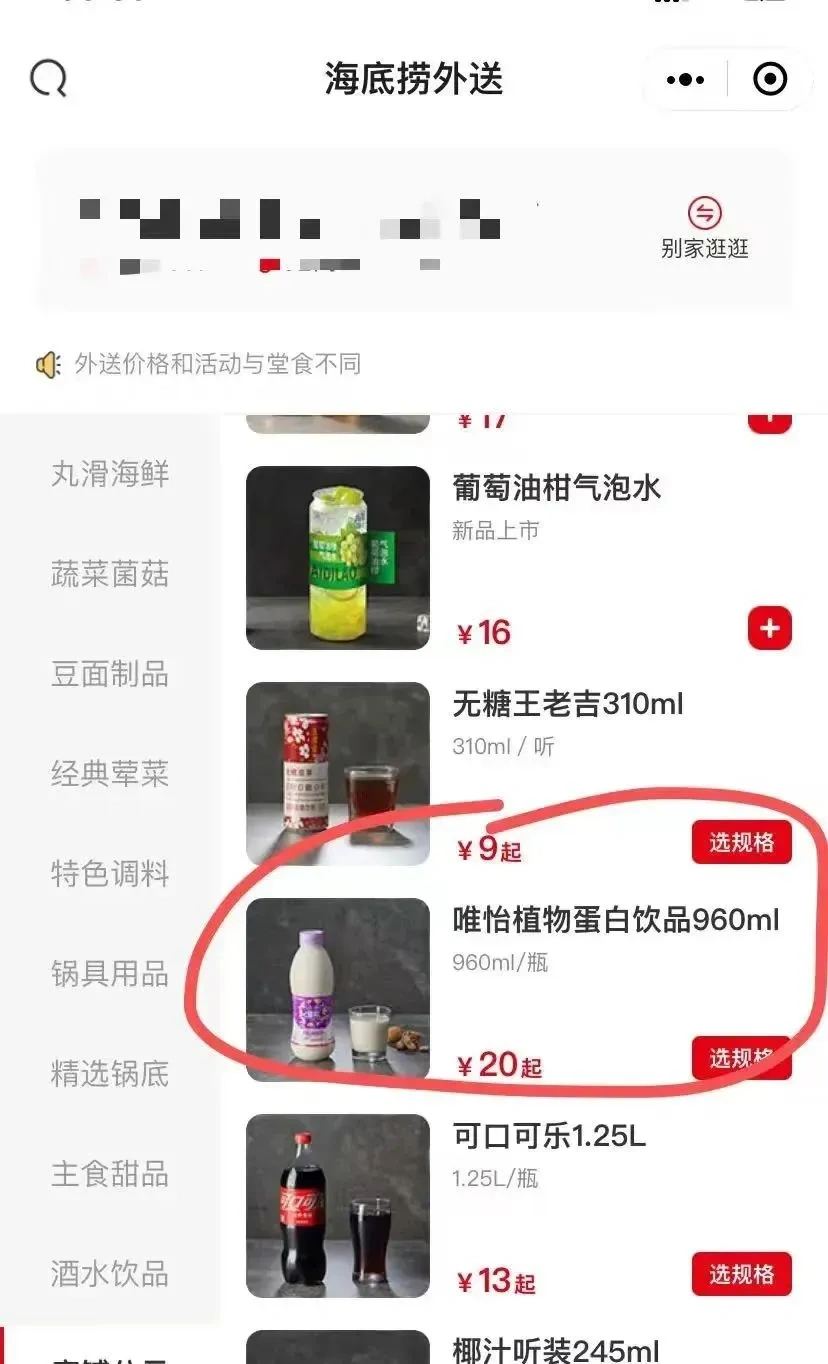Choose specs for 无糖王老吉310ml
Viewport: 828px width, 1364px height.
click(741, 843)
